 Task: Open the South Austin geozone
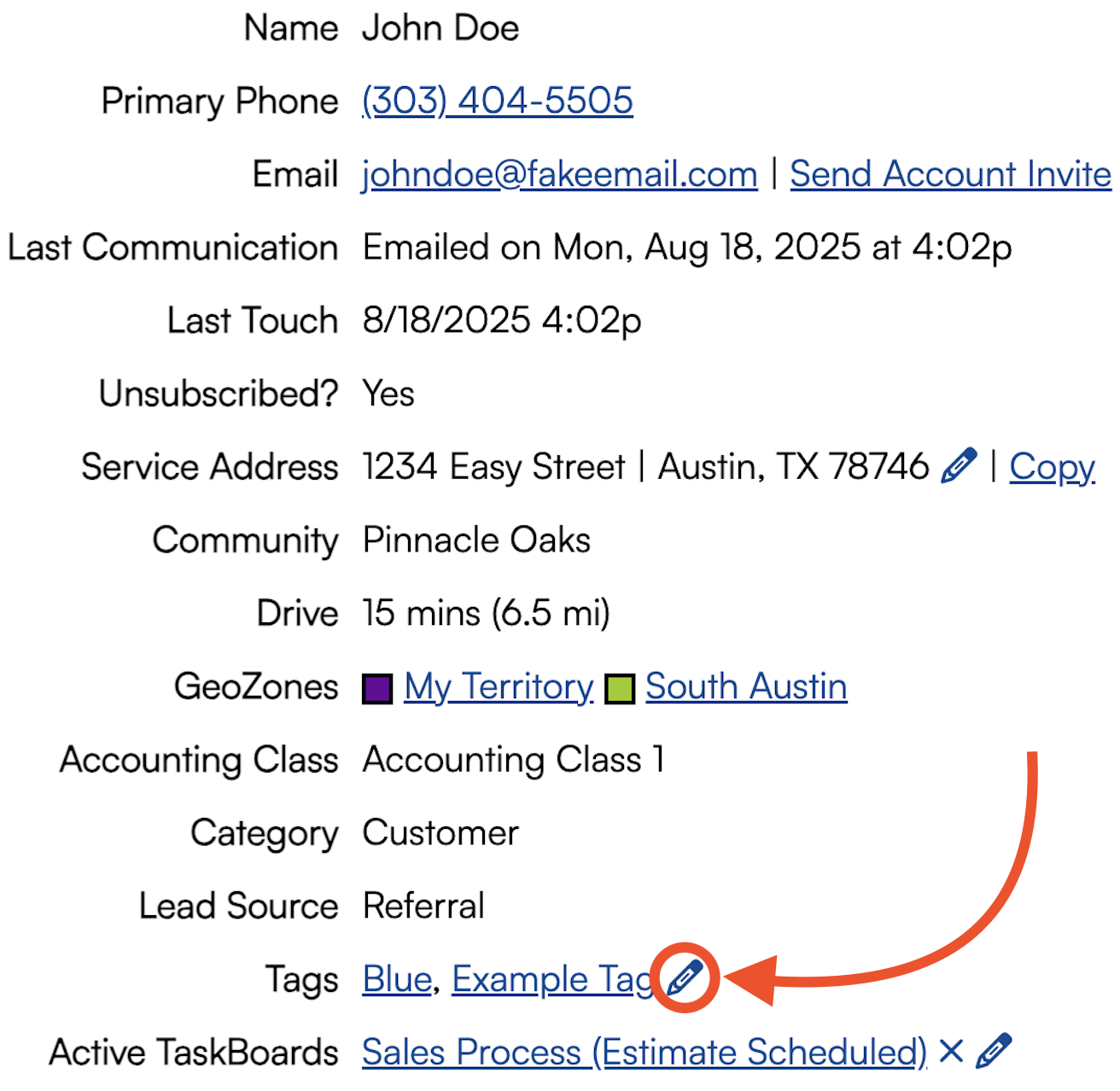point(745,686)
